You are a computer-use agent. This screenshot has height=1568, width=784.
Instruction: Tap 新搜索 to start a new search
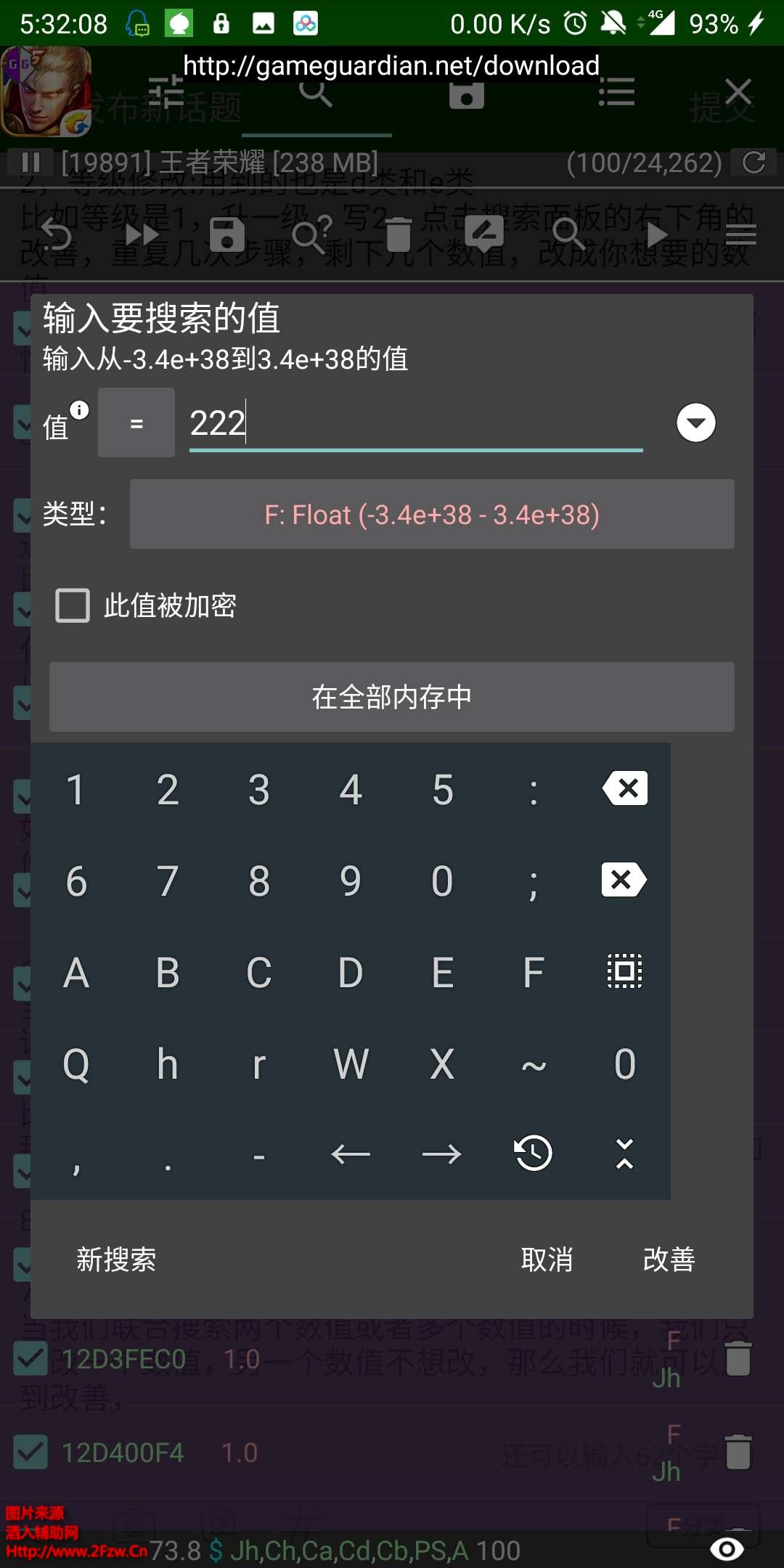click(x=116, y=1259)
